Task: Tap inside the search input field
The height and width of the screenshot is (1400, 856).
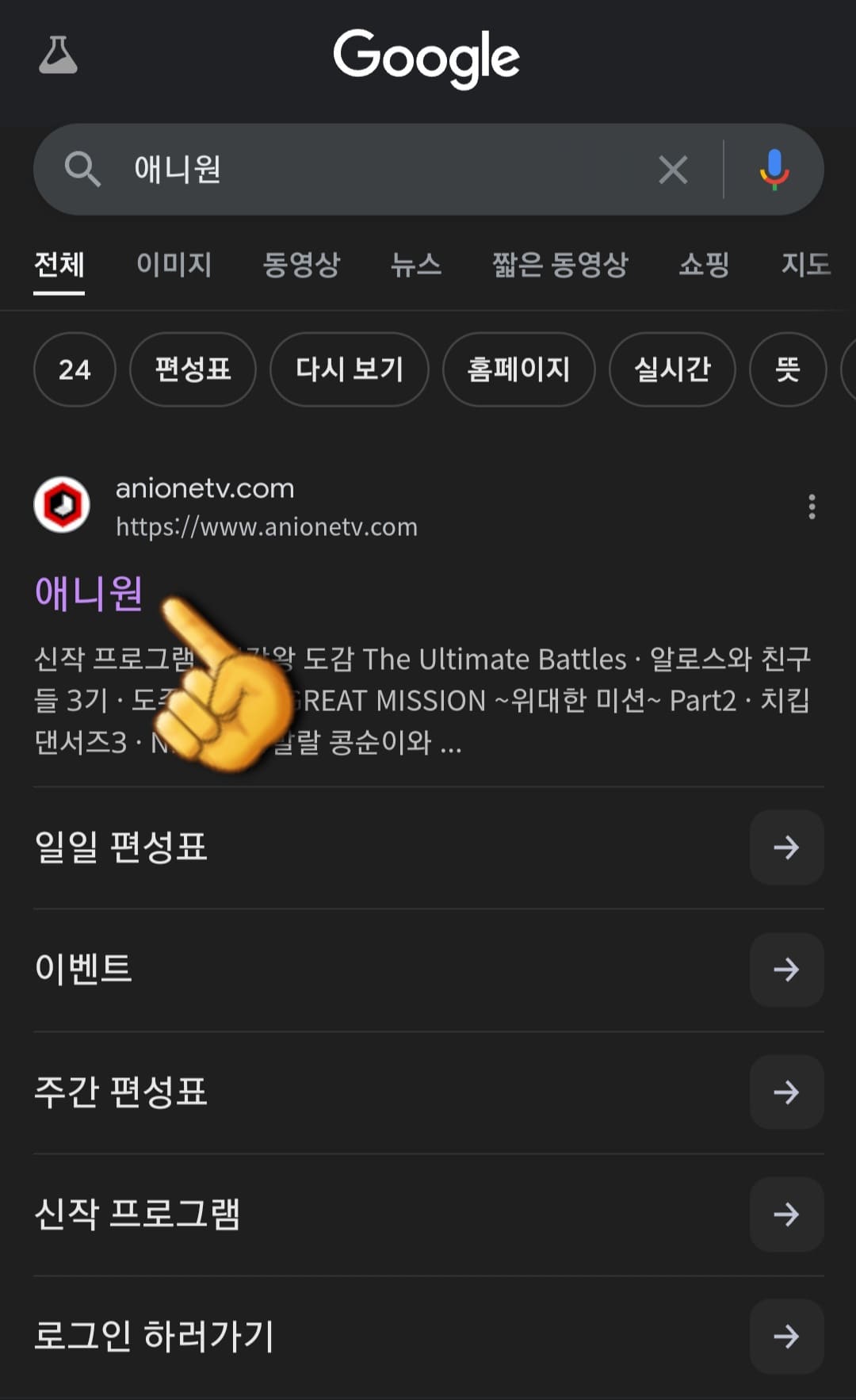Action: coord(357,169)
